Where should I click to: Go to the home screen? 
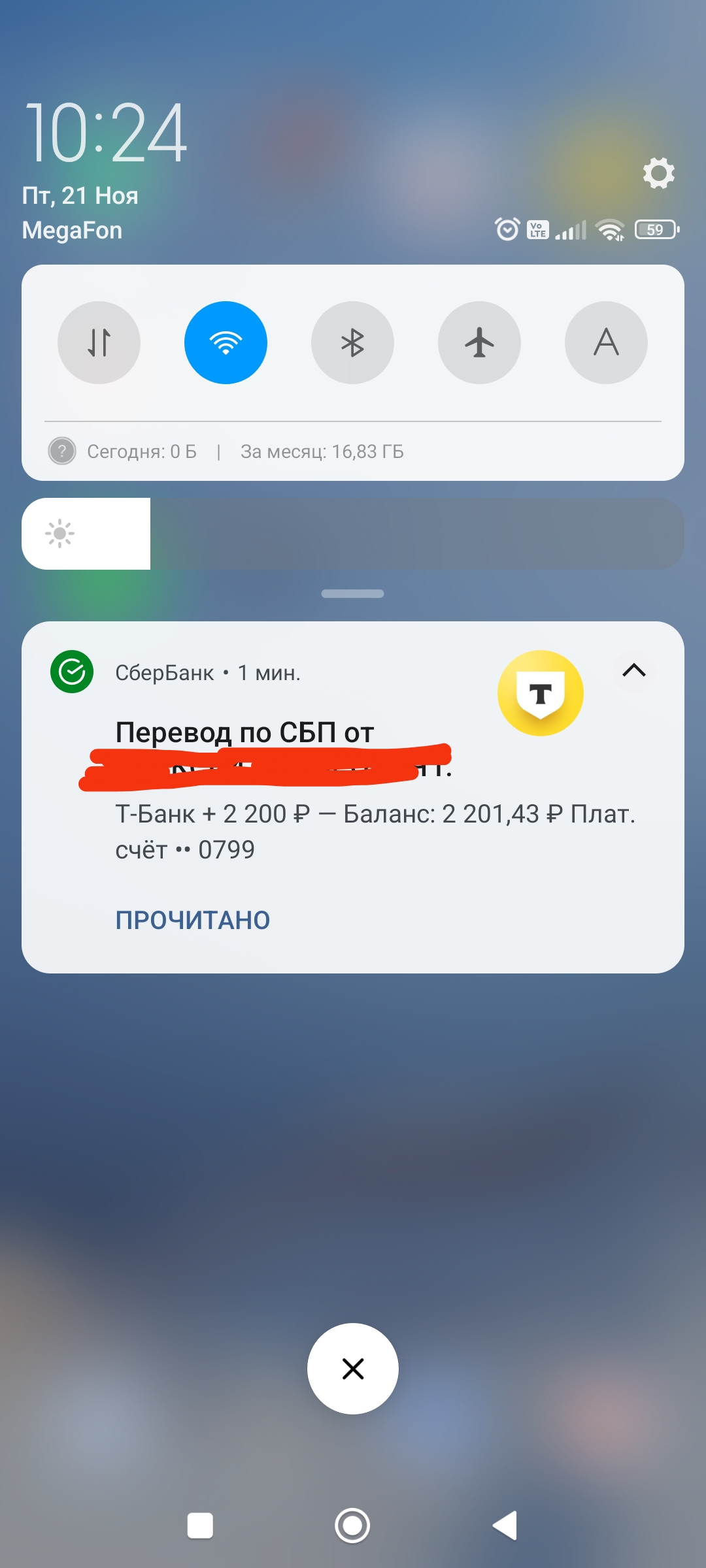[352, 1526]
